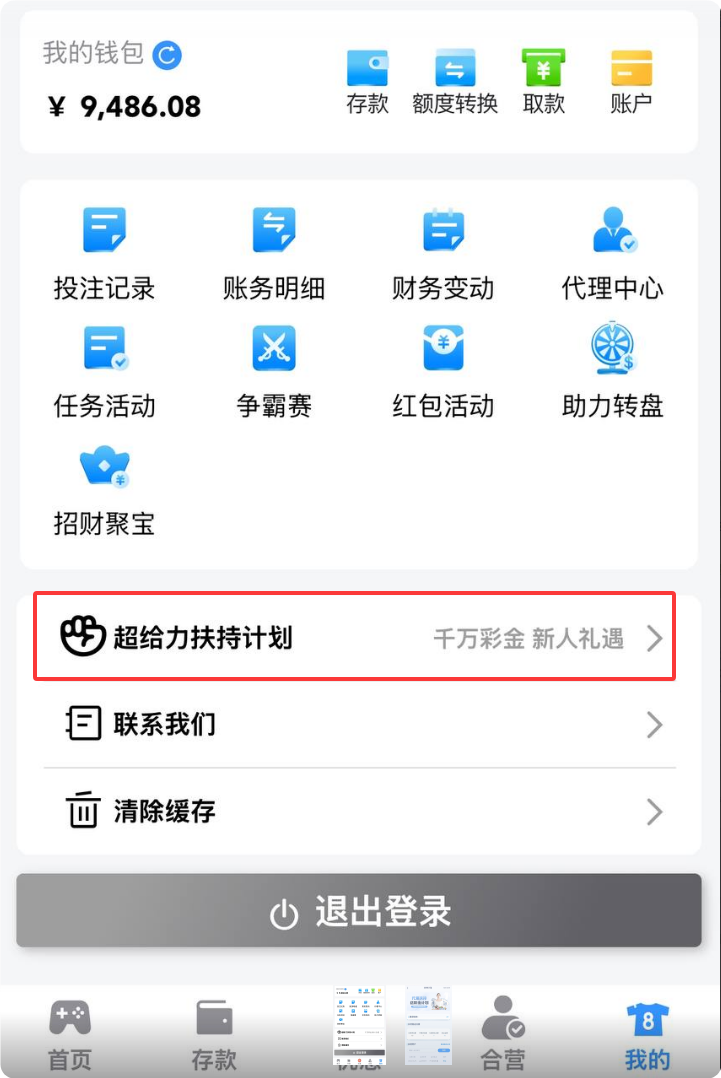Launch the 助力转盘 spin wheel
The height and width of the screenshot is (1078, 721).
pyautogui.click(x=613, y=371)
